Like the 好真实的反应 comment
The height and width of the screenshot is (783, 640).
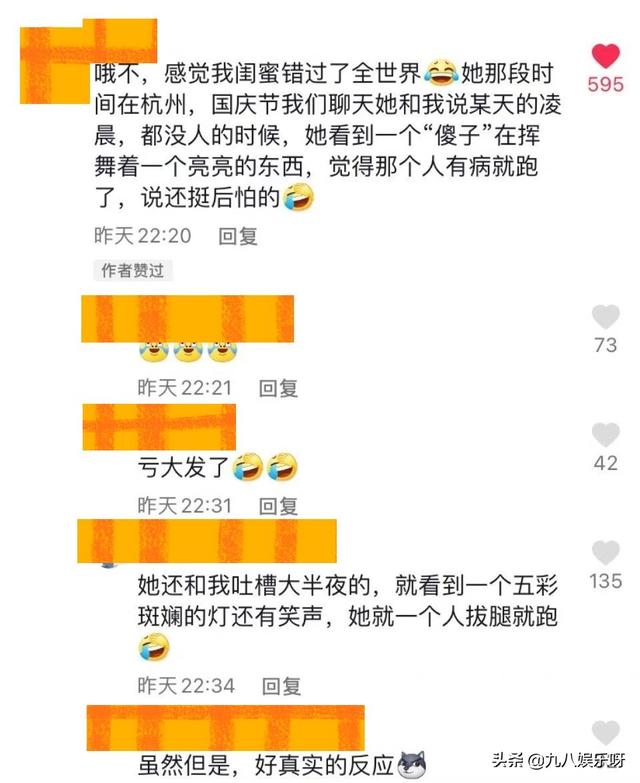(606, 733)
